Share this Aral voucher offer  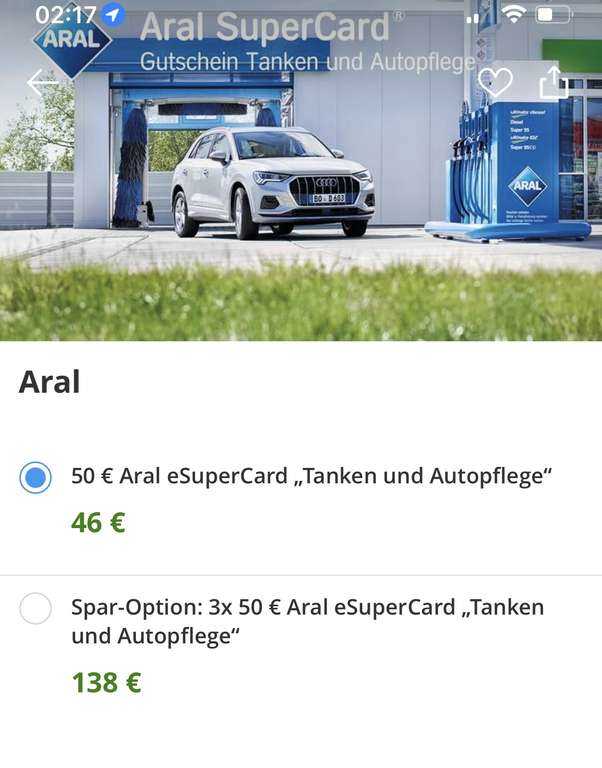coord(553,82)
